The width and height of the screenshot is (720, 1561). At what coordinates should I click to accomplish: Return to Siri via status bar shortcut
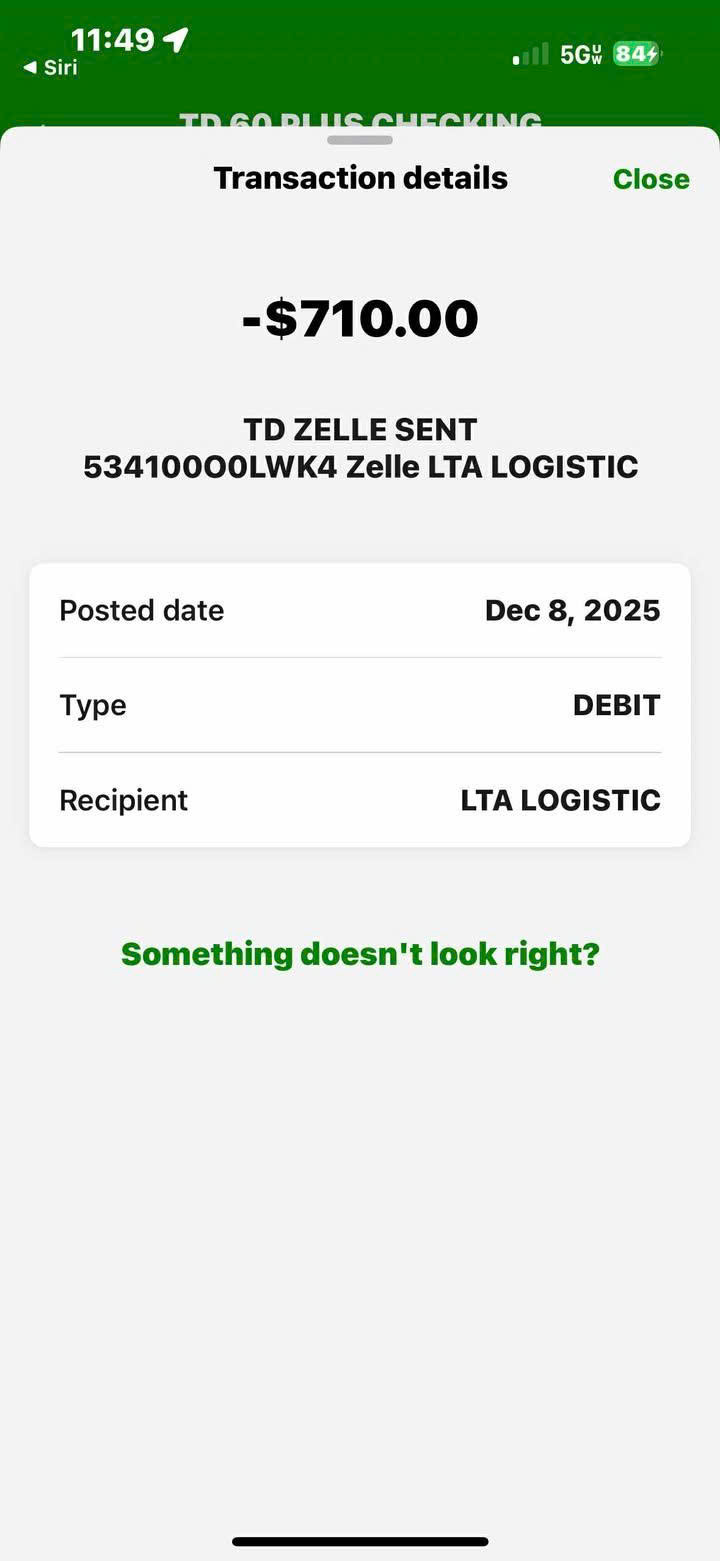pyautogui.click(x=51, y=68)
